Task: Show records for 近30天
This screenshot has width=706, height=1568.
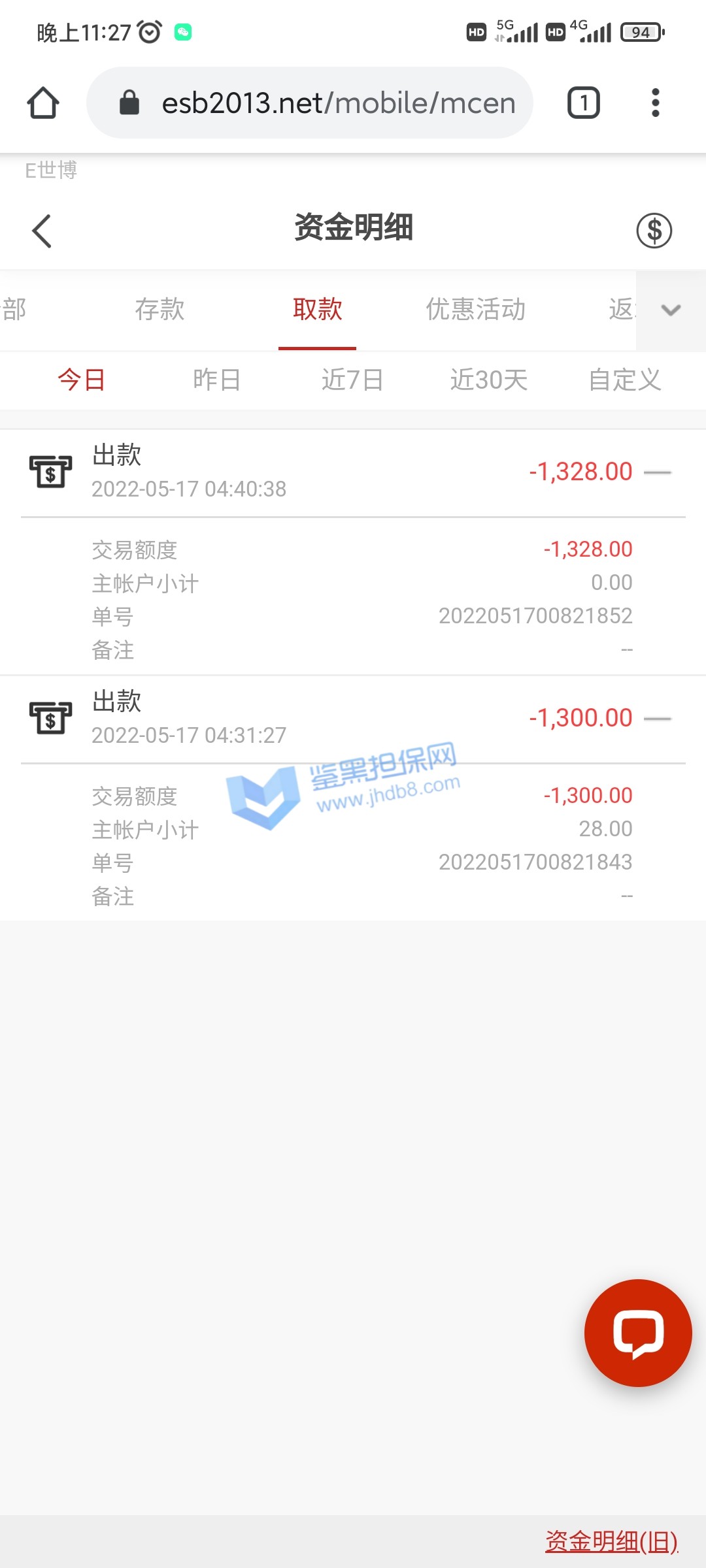Action: (488, 380)
